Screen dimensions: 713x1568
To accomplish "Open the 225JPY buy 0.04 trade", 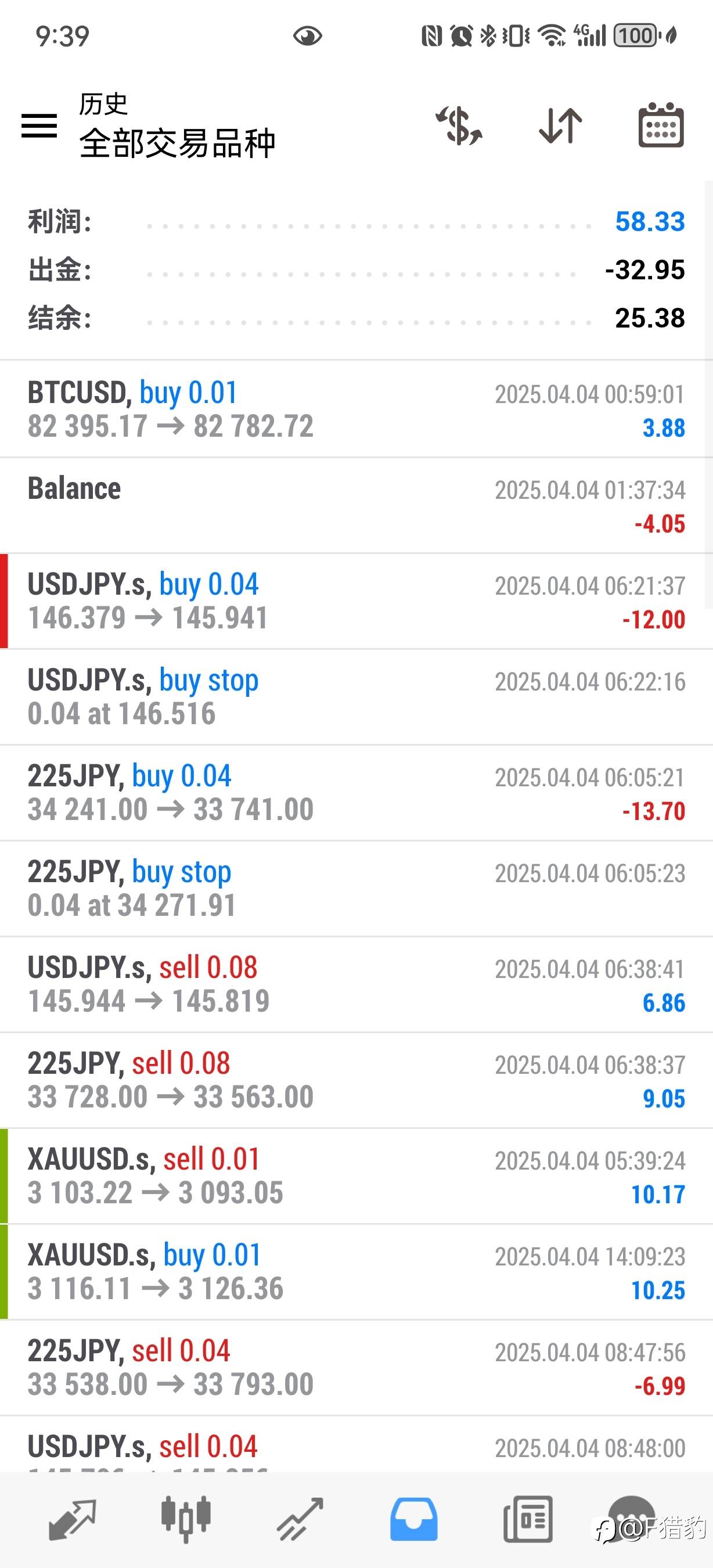I will [x=356, y=793].
